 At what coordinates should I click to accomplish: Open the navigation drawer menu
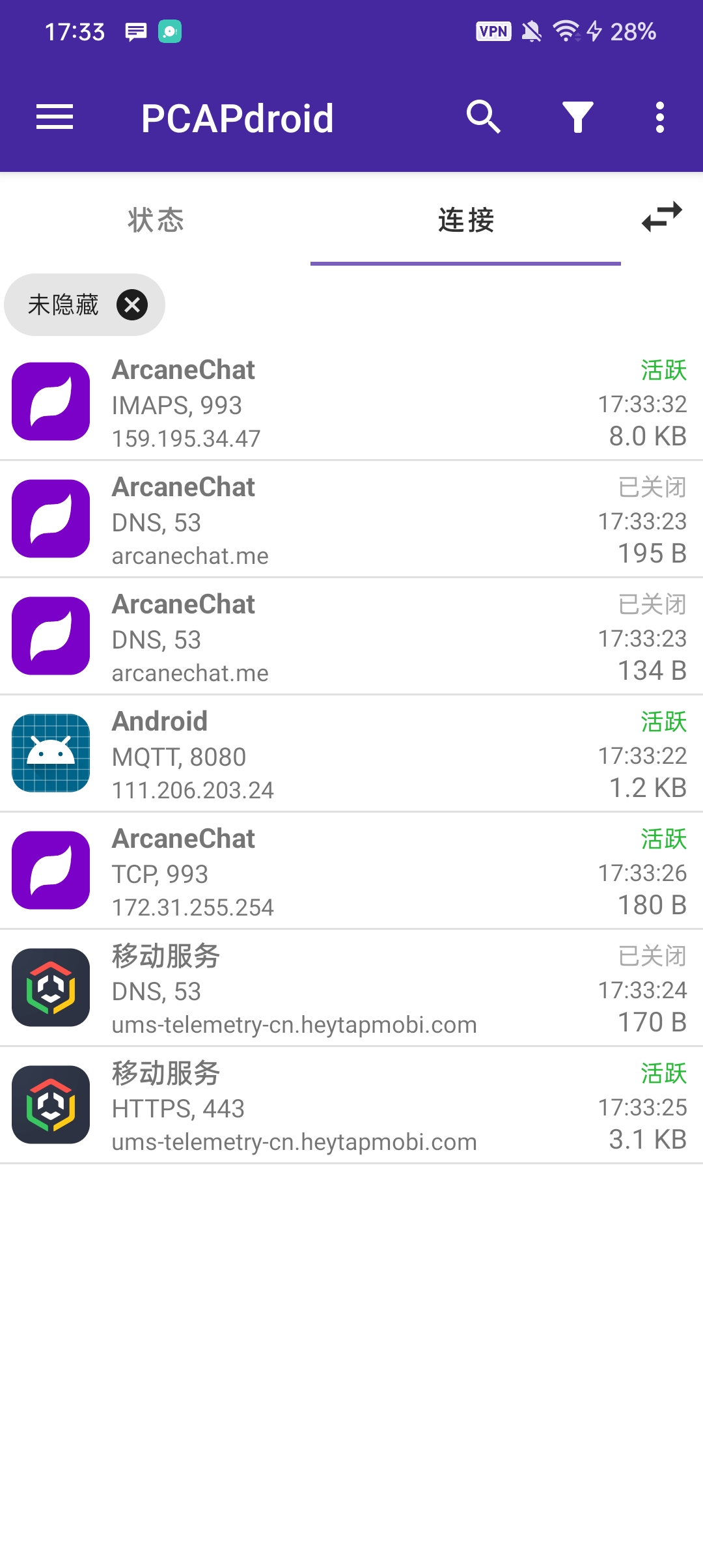[x=55, y=118]
